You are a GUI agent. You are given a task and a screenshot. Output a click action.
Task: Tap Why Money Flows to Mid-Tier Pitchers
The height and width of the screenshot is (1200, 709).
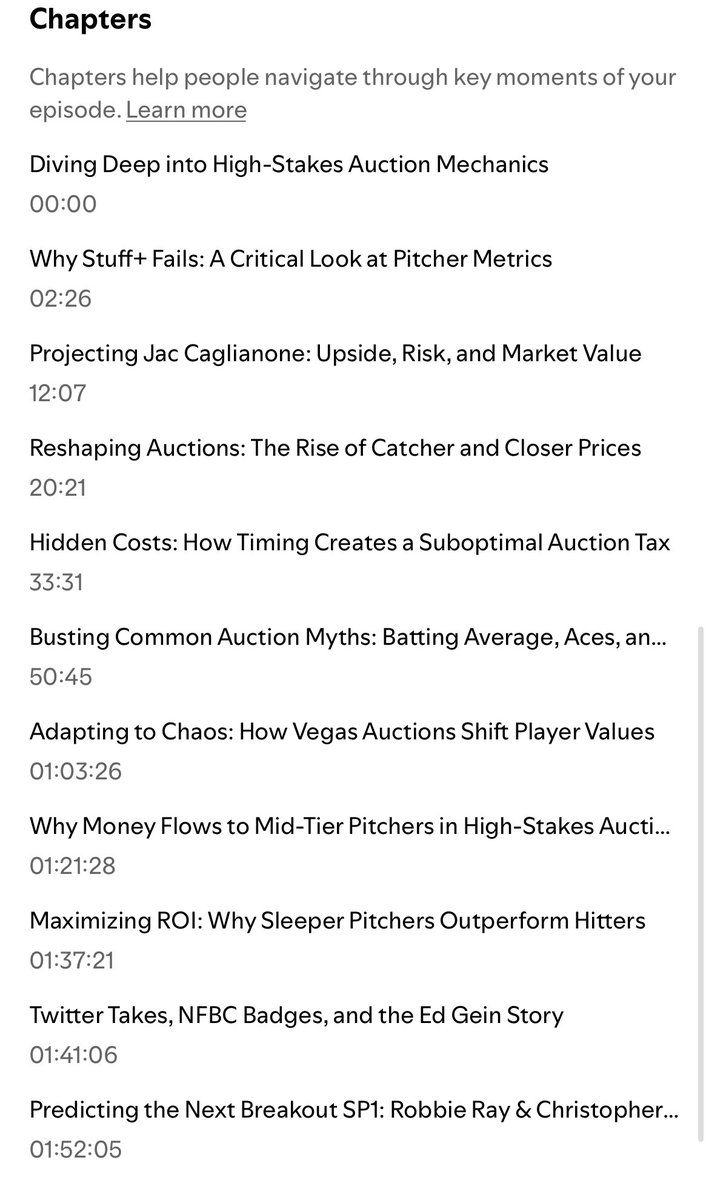coord(348,826)
